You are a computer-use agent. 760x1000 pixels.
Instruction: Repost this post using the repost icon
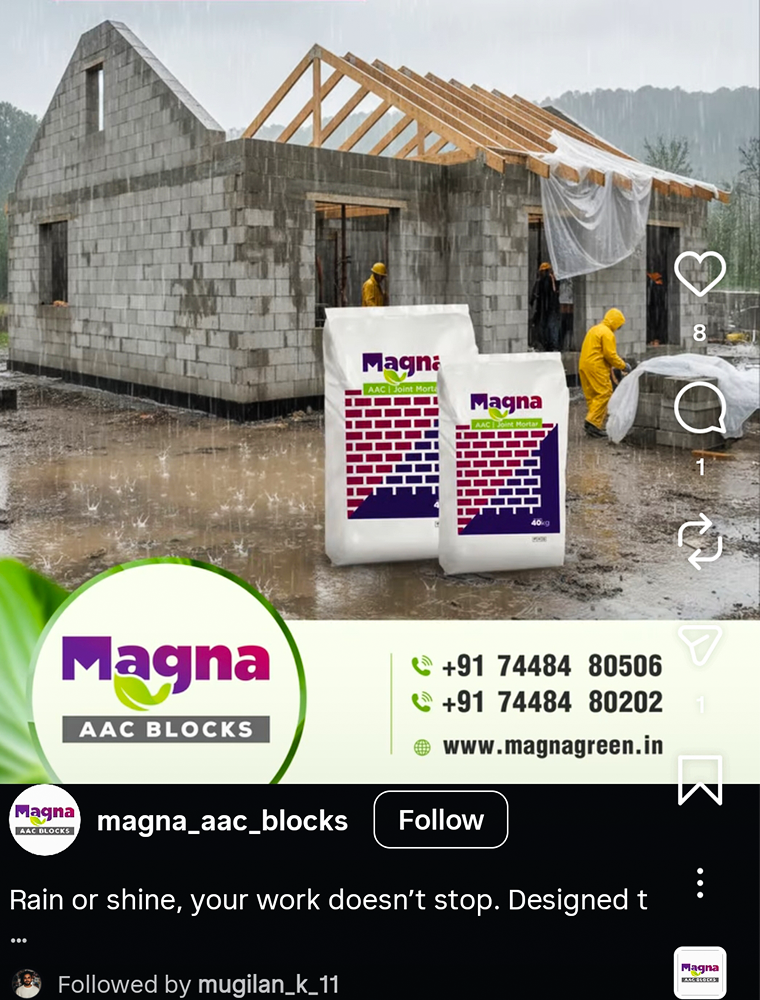(699, 541)
